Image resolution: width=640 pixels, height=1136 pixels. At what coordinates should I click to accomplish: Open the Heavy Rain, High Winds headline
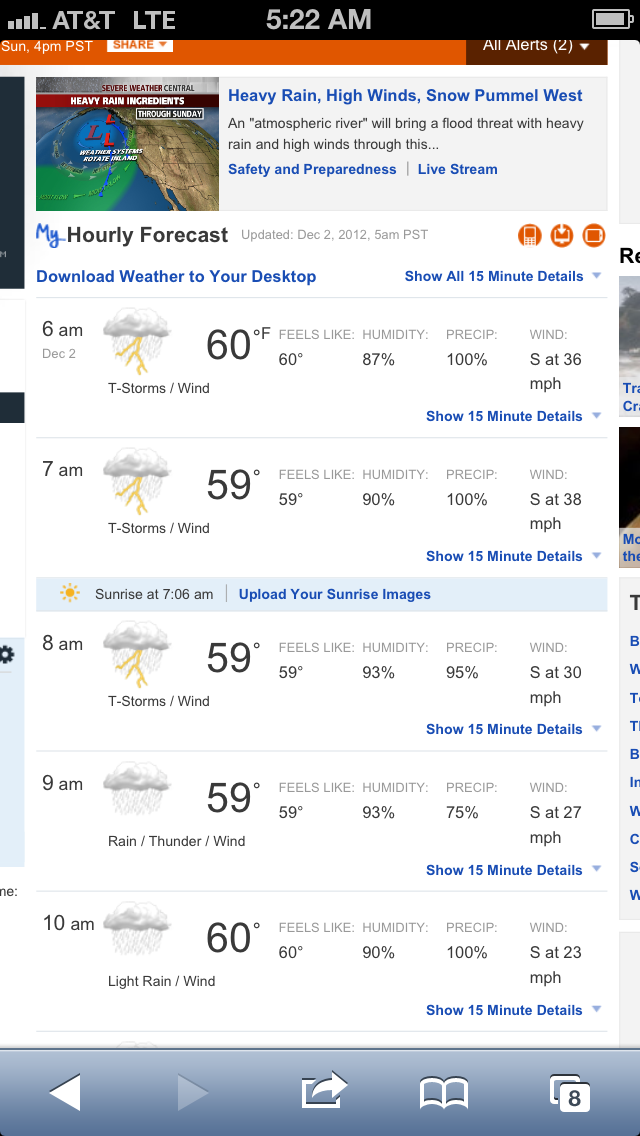point(405,96)
